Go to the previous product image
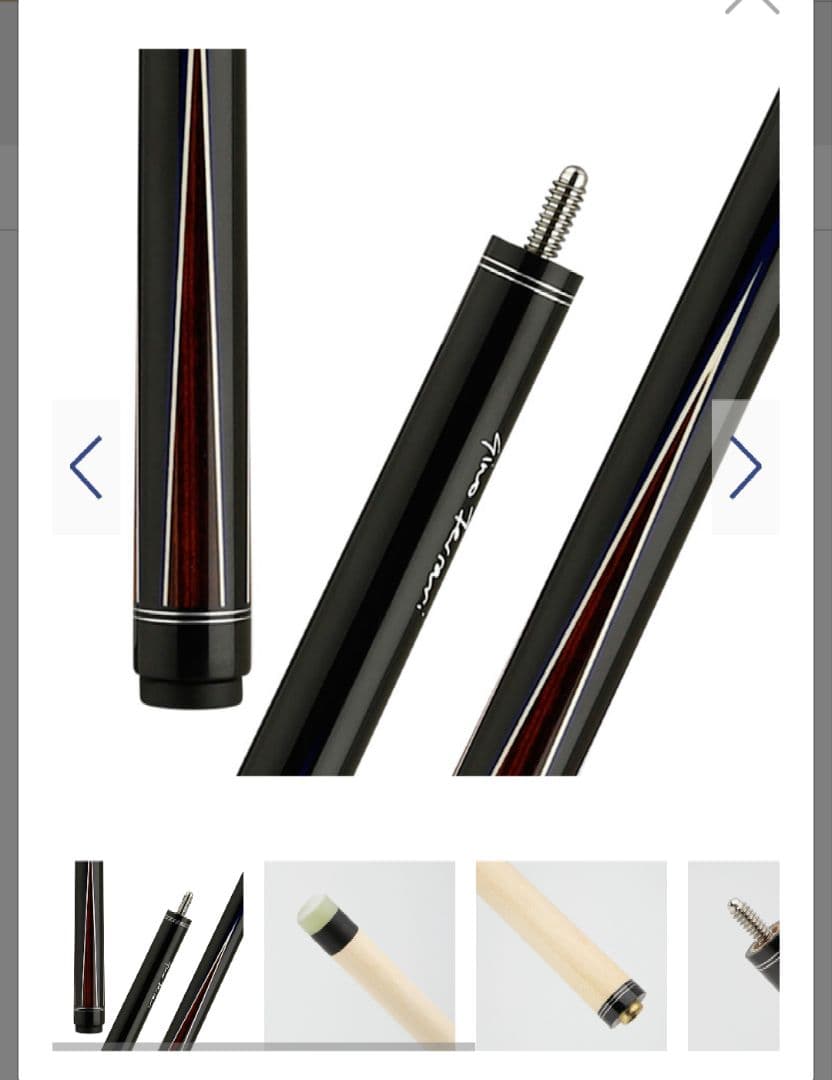This screenshot has height=1080, width=832. pyautogui.click(x=86, y=467)
